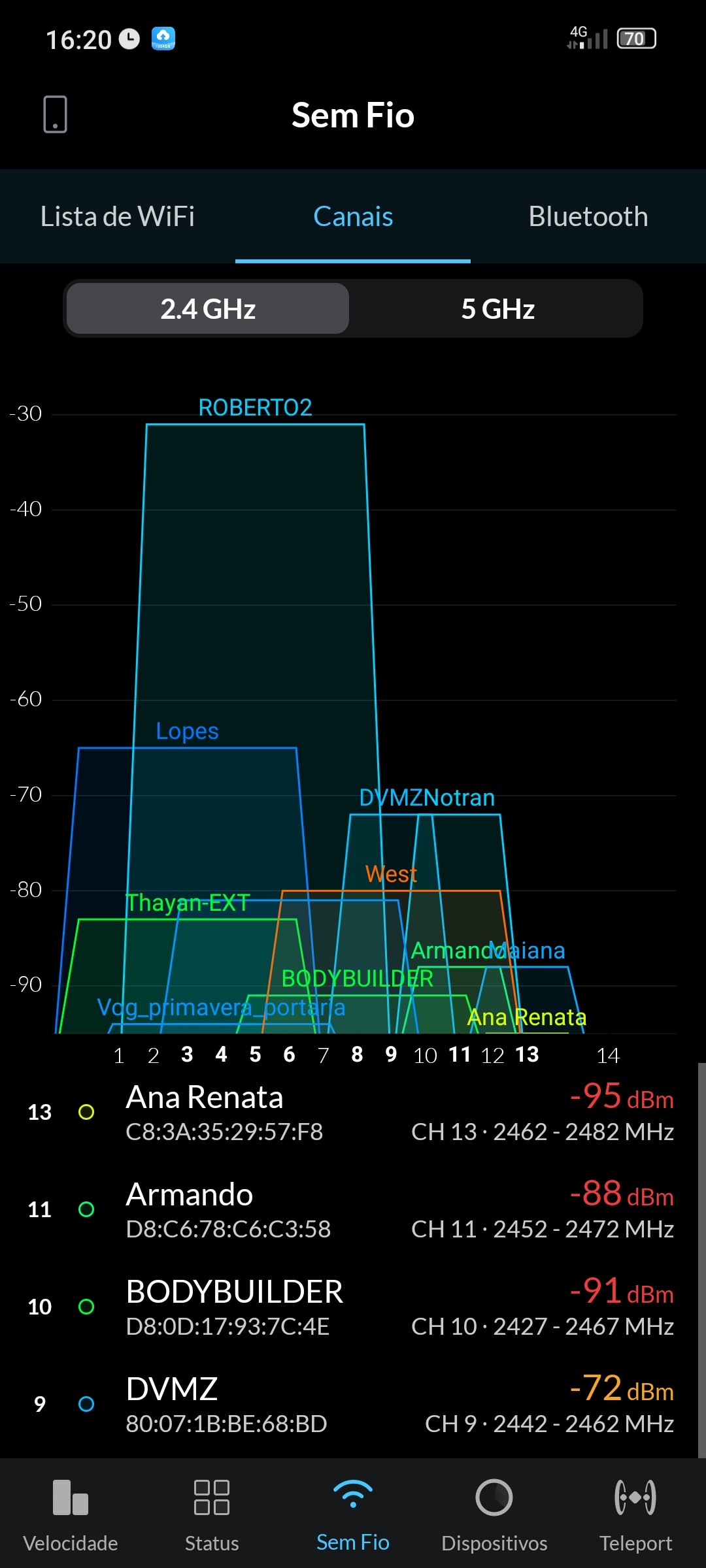Open the Ana Renata network details

pos(353,1112)
